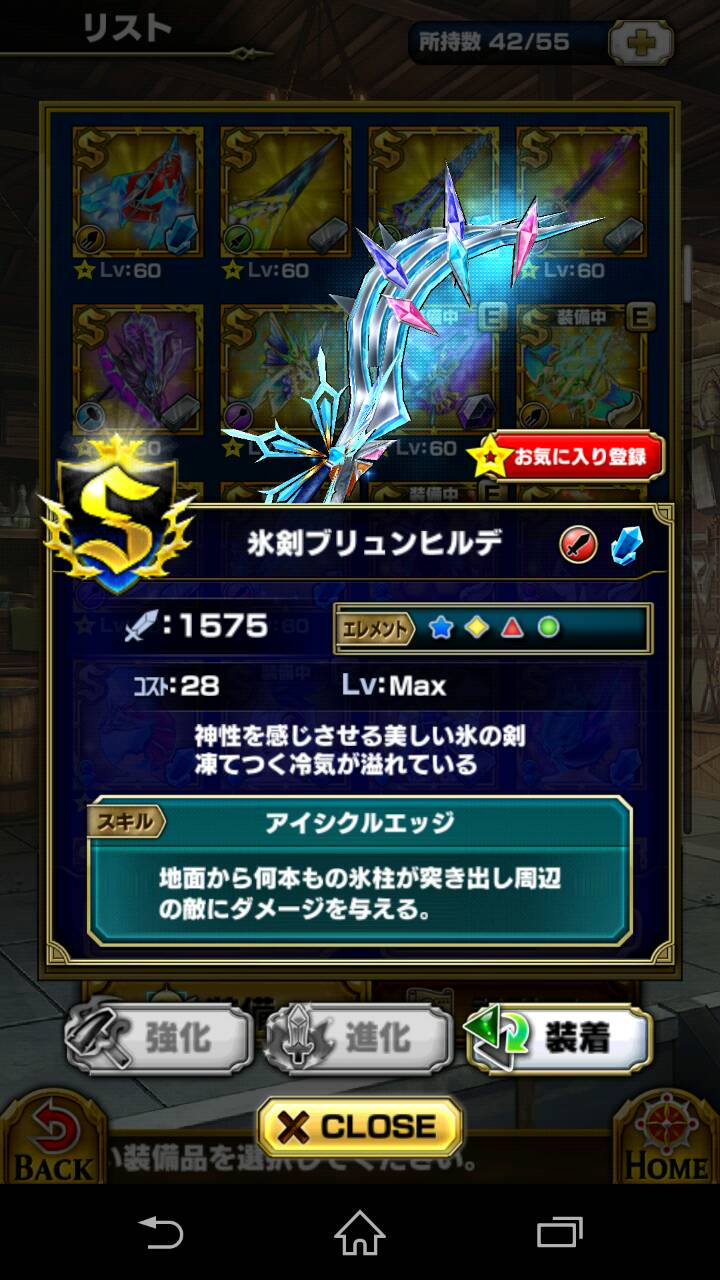Image resolution: width=720 pixels, height=1280 pixels.
Task: Tap the Android system back button
Action: coord(160,1232)
